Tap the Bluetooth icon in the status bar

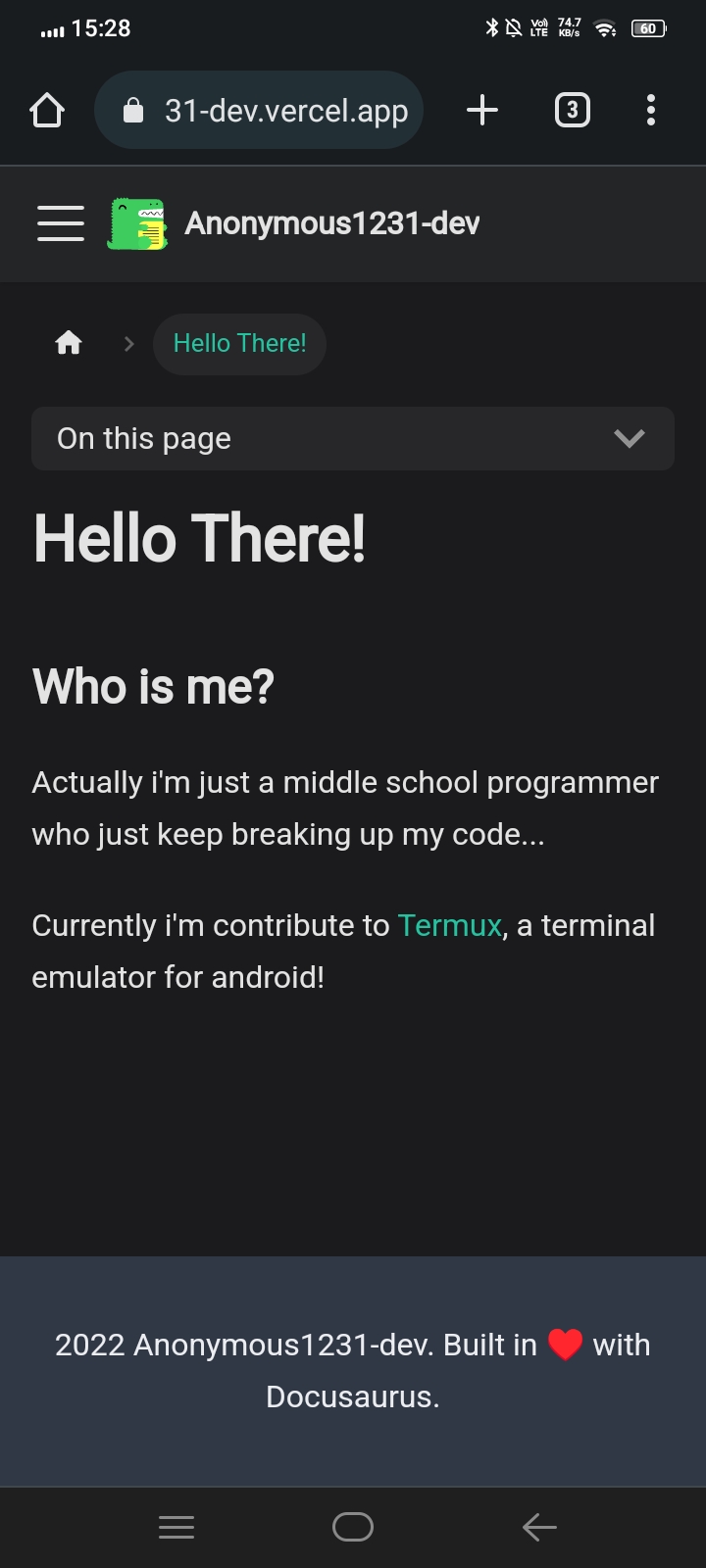[490, 28]
